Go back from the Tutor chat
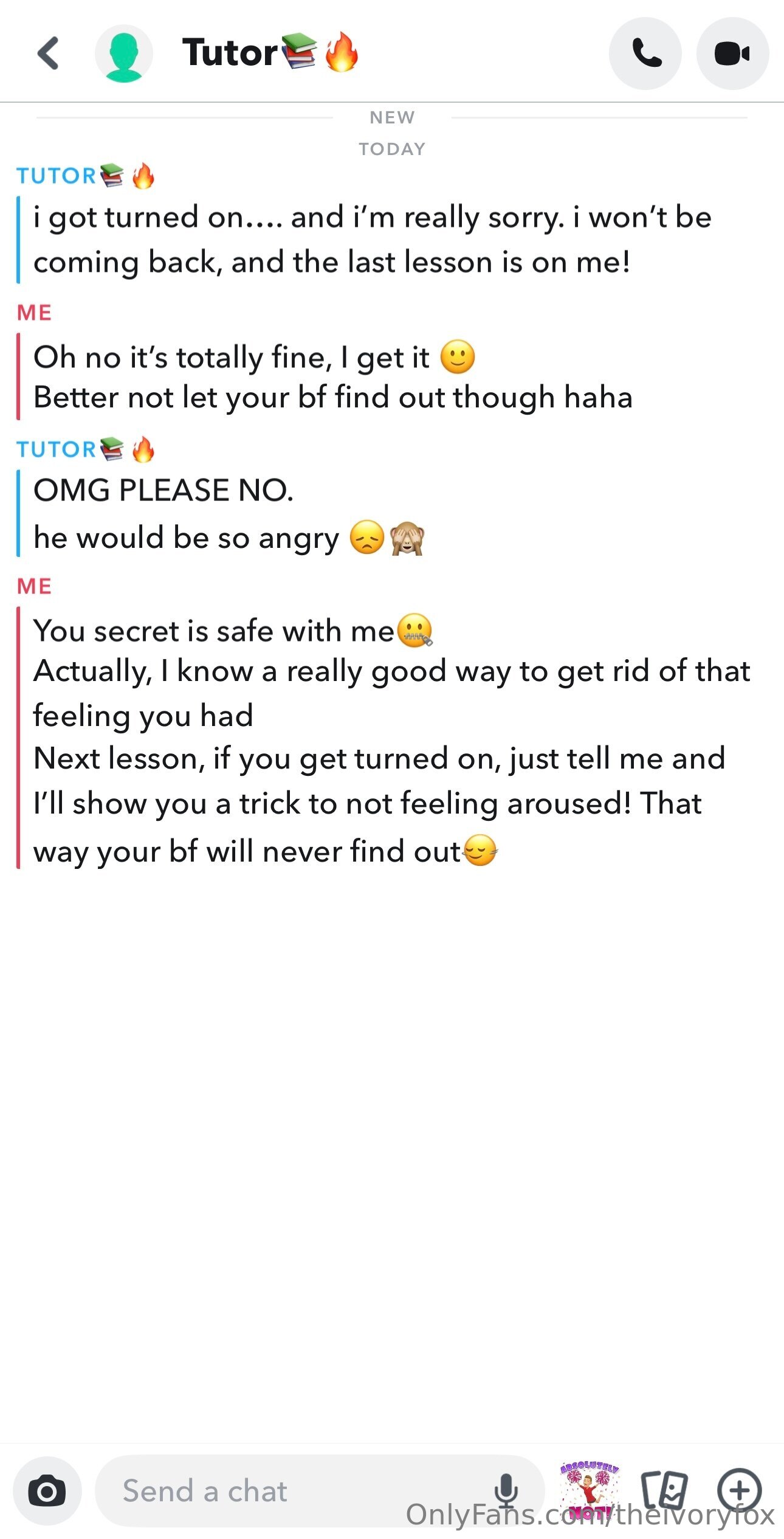 click(x=48, y=54)
